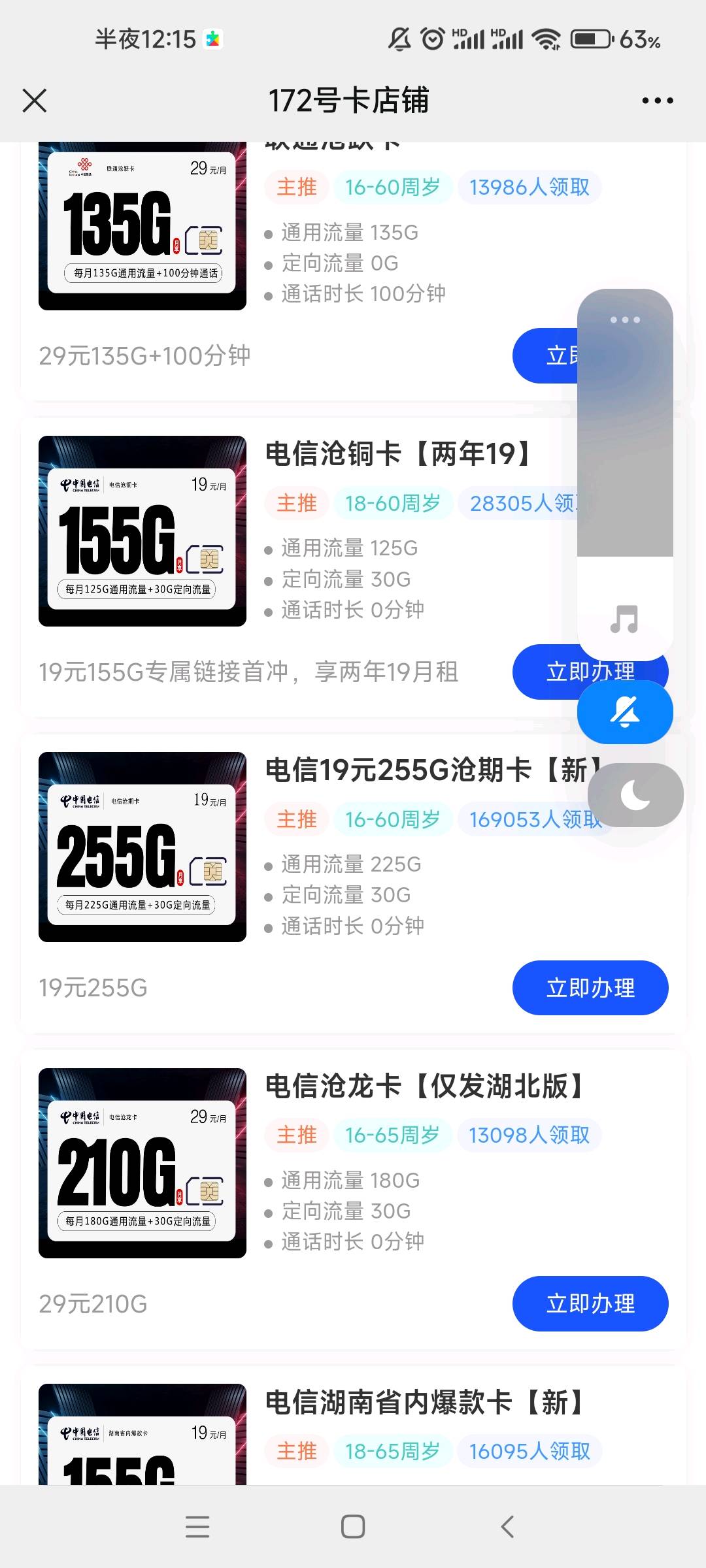Expand the grey floating three-dot capsule panel

(624, 319)
